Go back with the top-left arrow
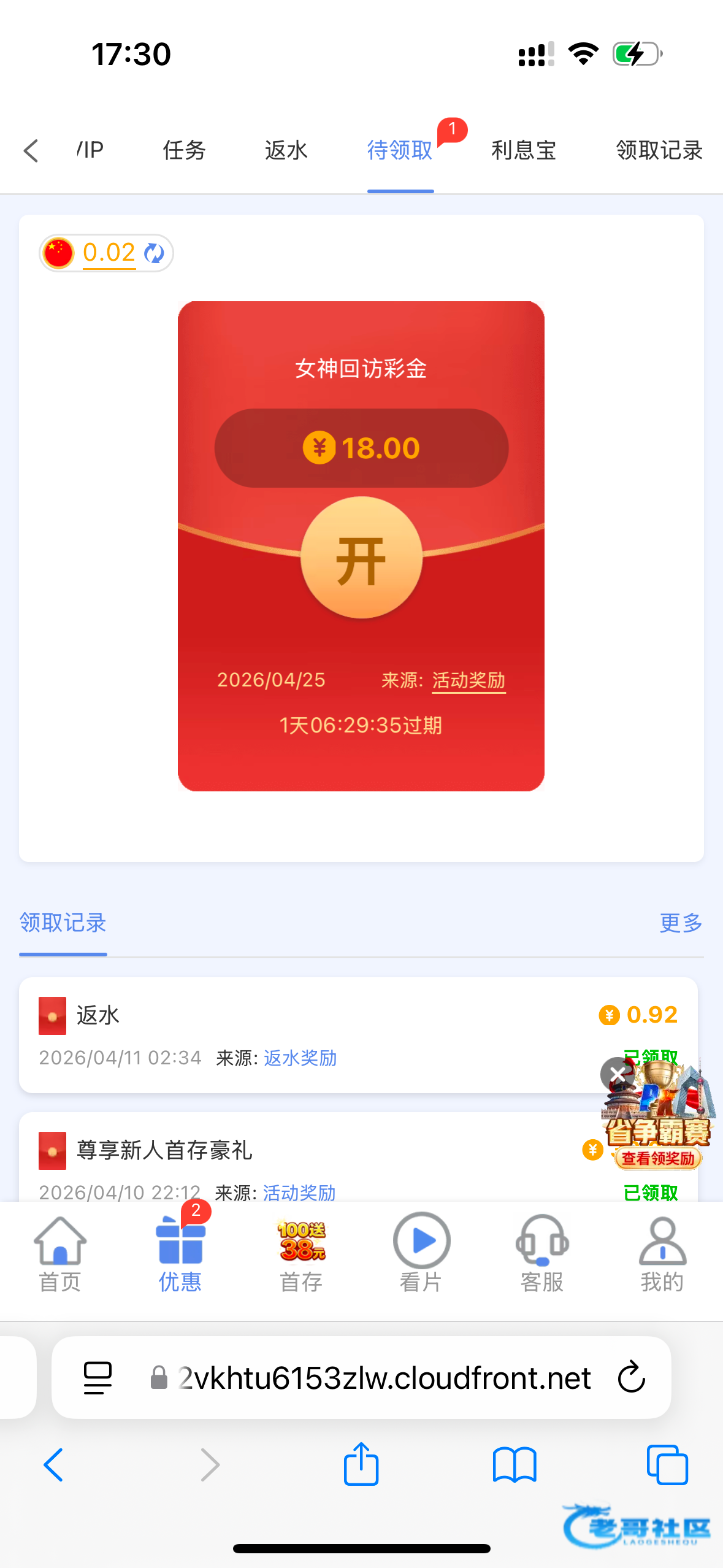This screenshot has width=723, height=1568. (x=31, y=150)
